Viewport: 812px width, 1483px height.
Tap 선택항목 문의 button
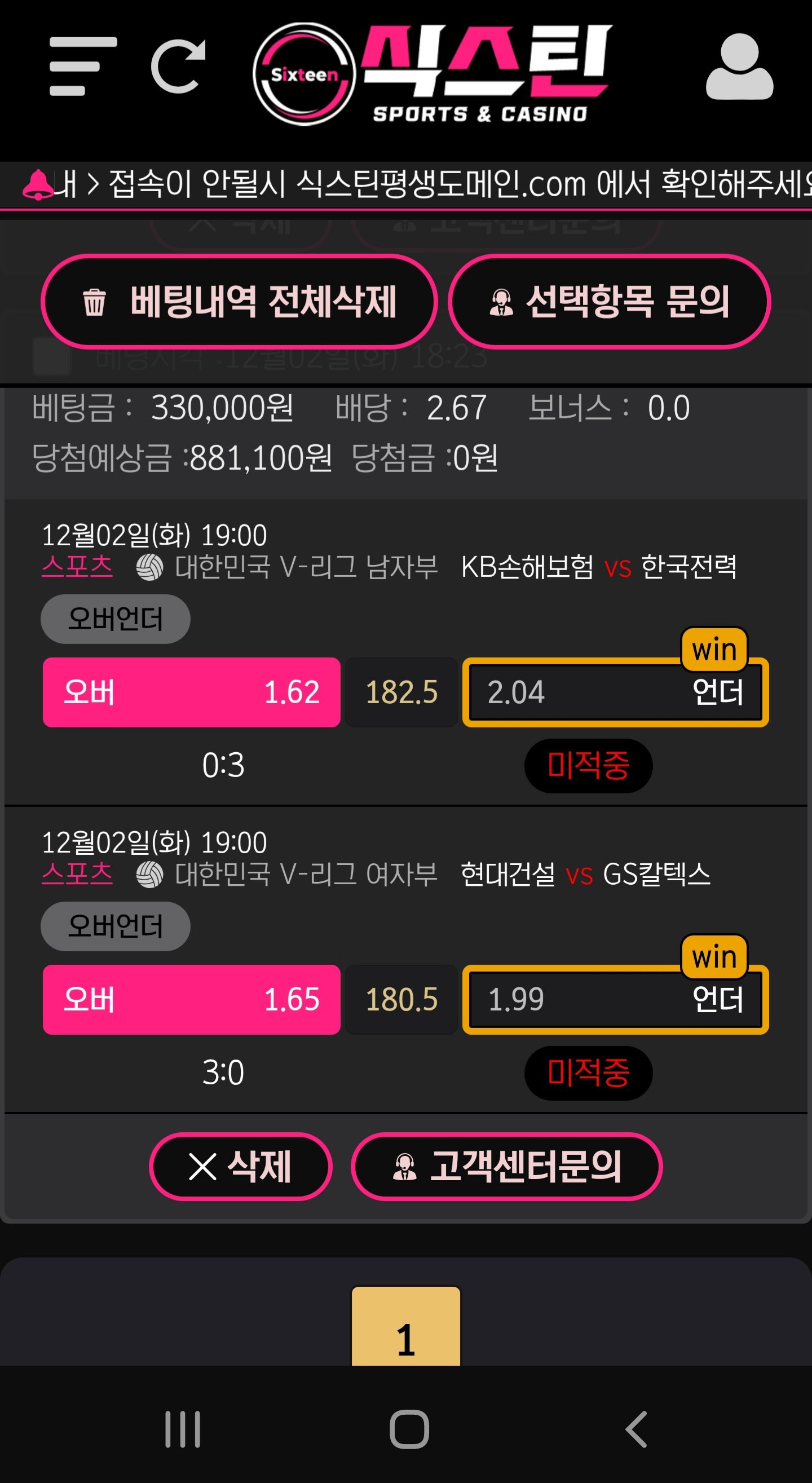608,301
